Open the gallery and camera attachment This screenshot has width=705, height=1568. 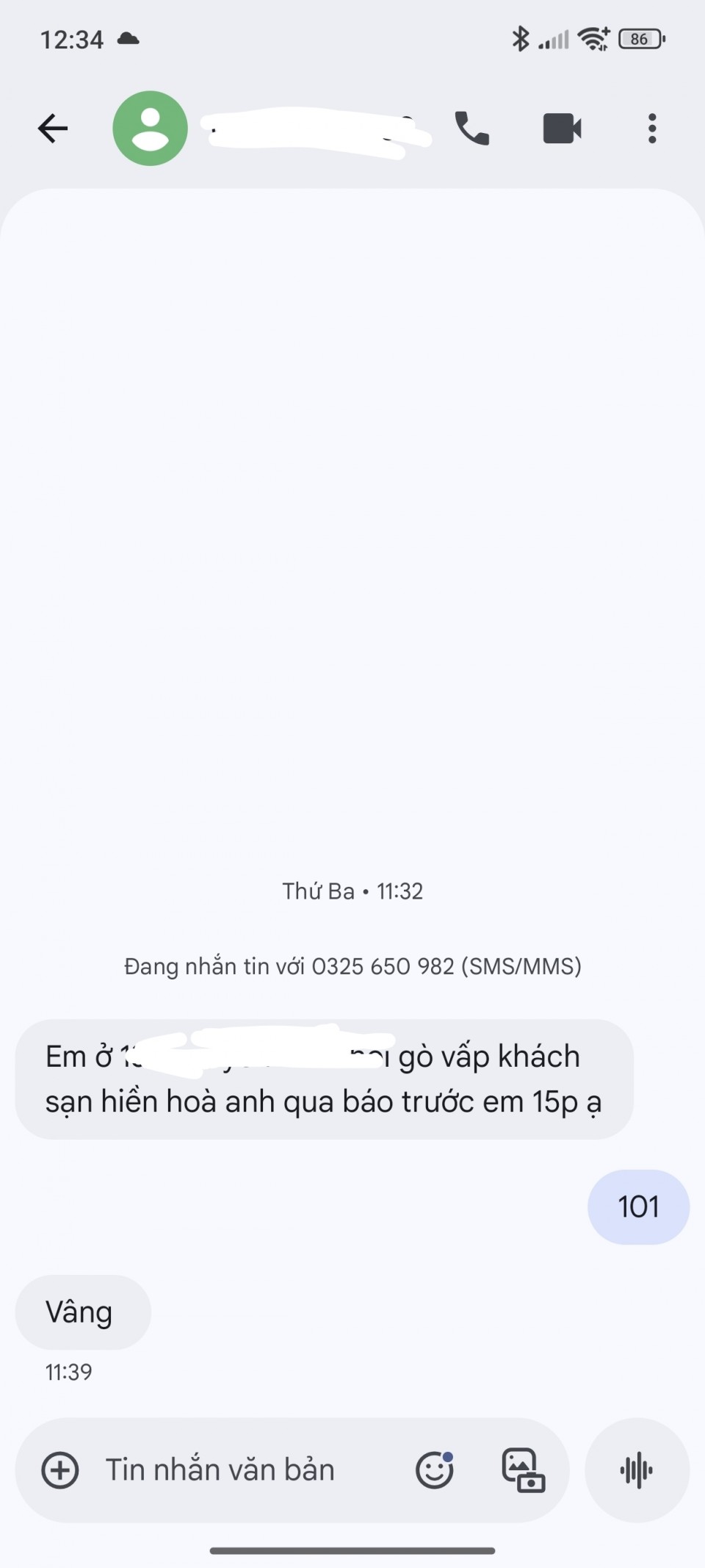(x=523, y=1470)
